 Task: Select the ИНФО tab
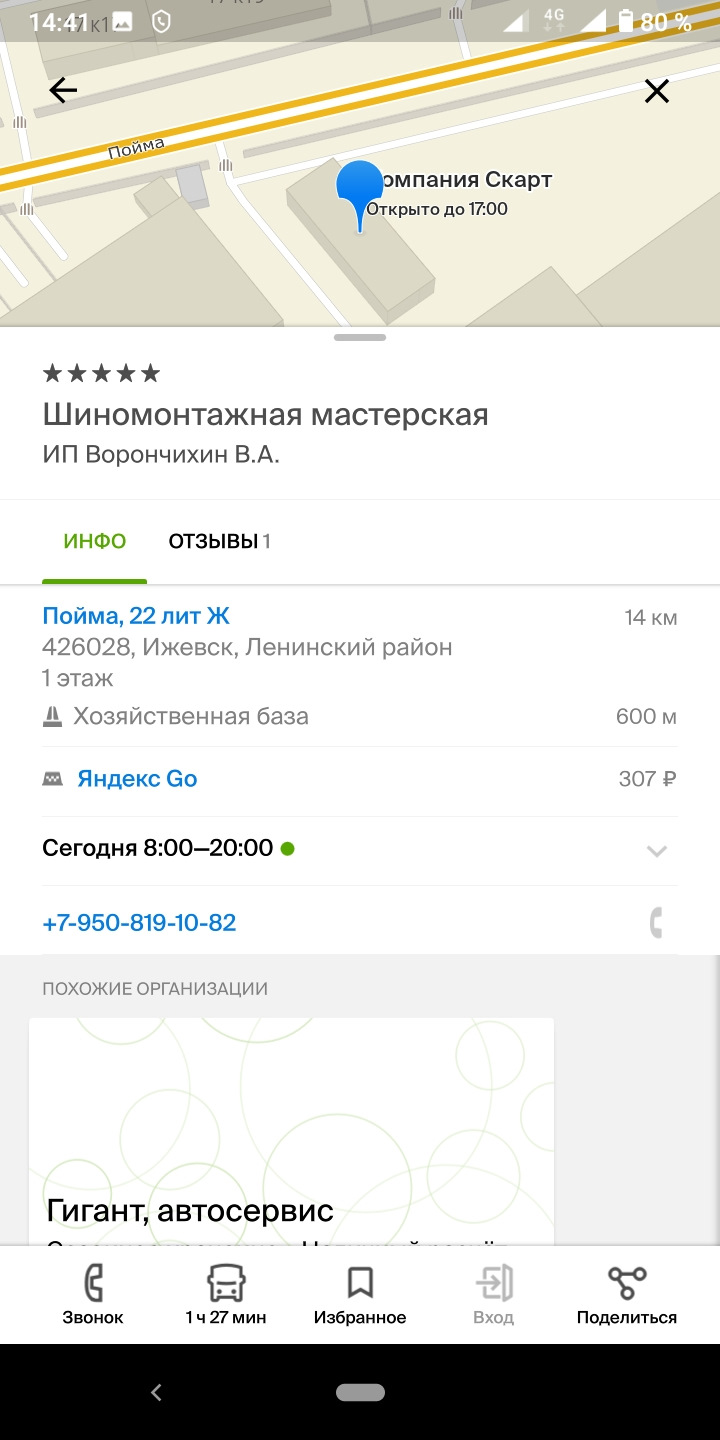click(x=94, y=541)
